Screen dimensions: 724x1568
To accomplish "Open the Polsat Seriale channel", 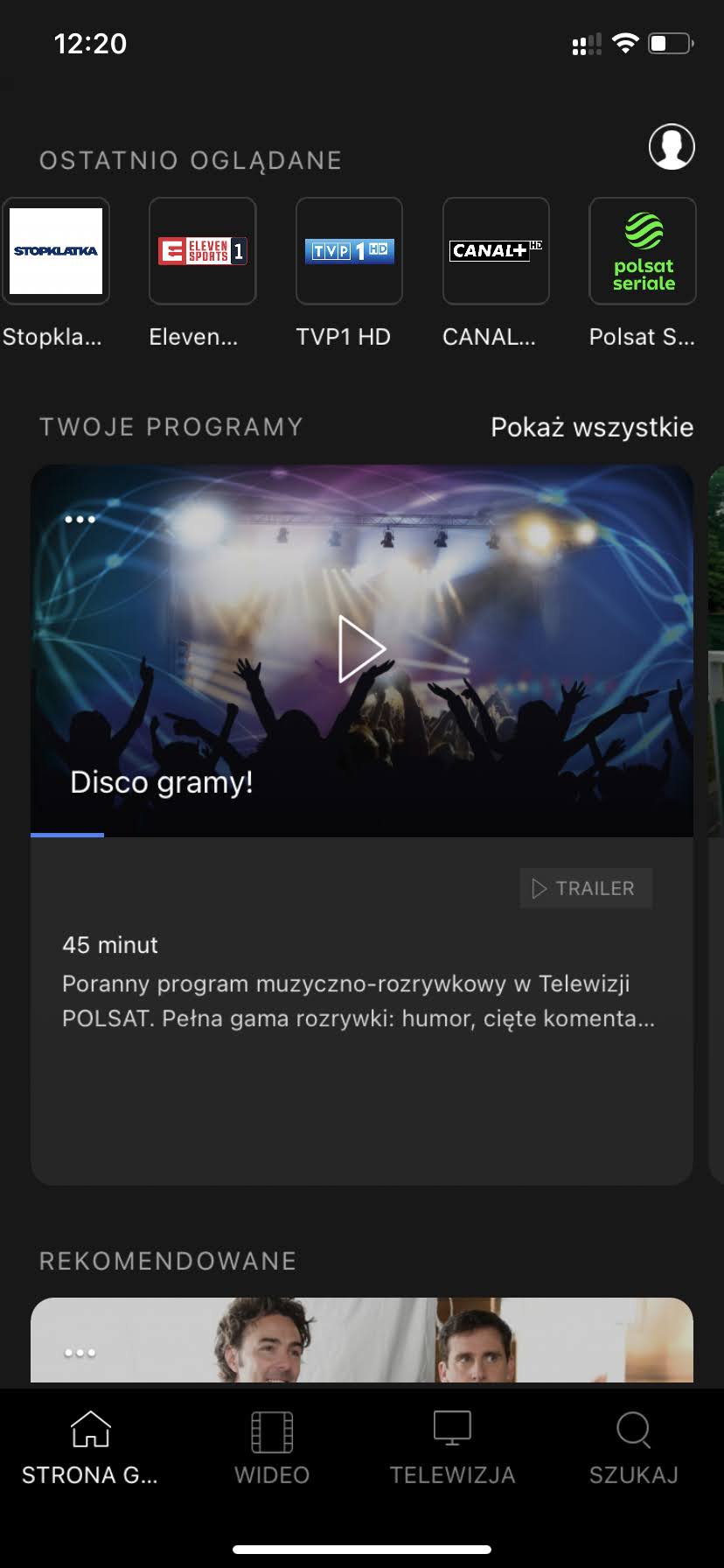I will (642, 251).
